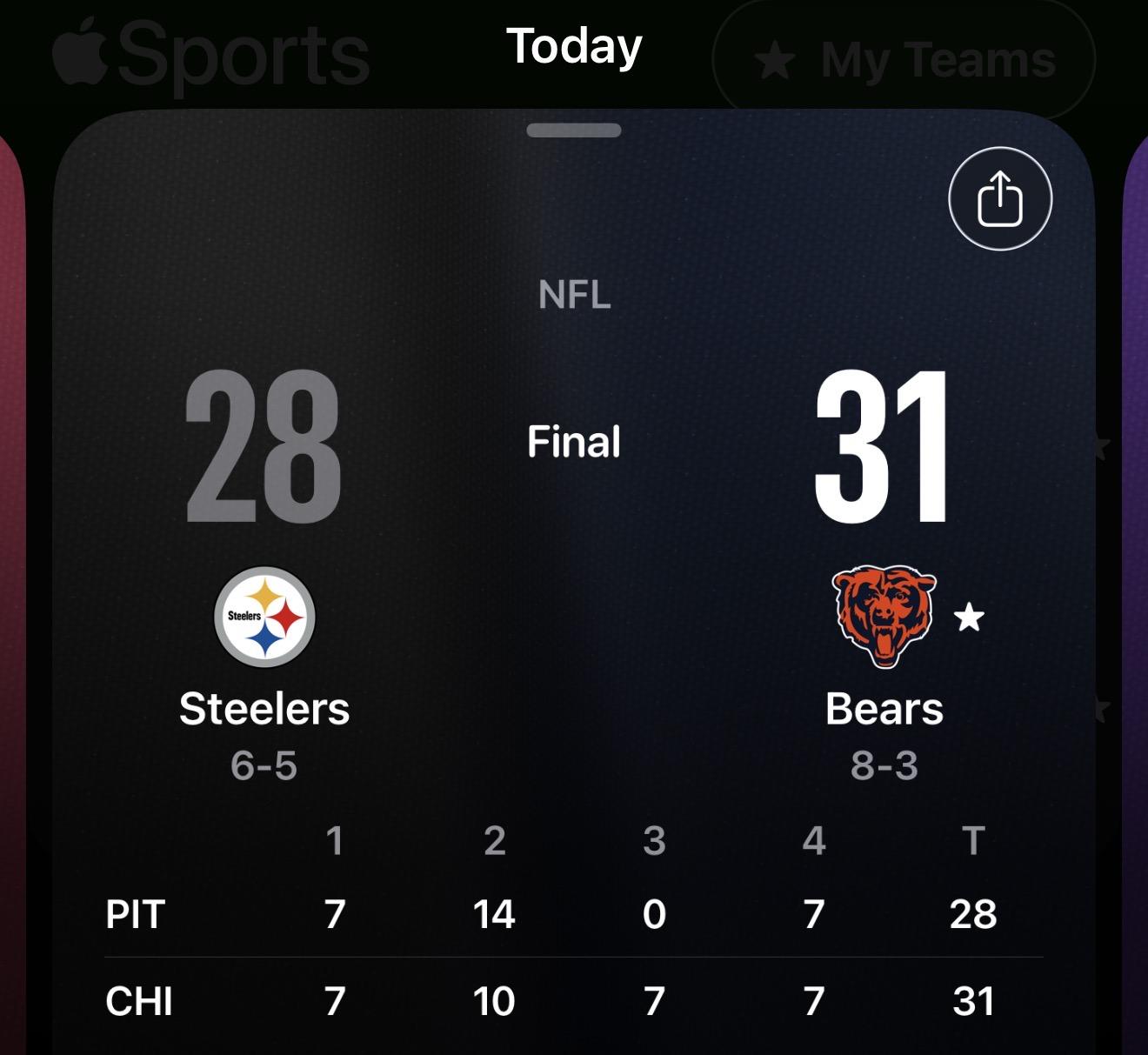Open the My Teams button

coord(904,61)
